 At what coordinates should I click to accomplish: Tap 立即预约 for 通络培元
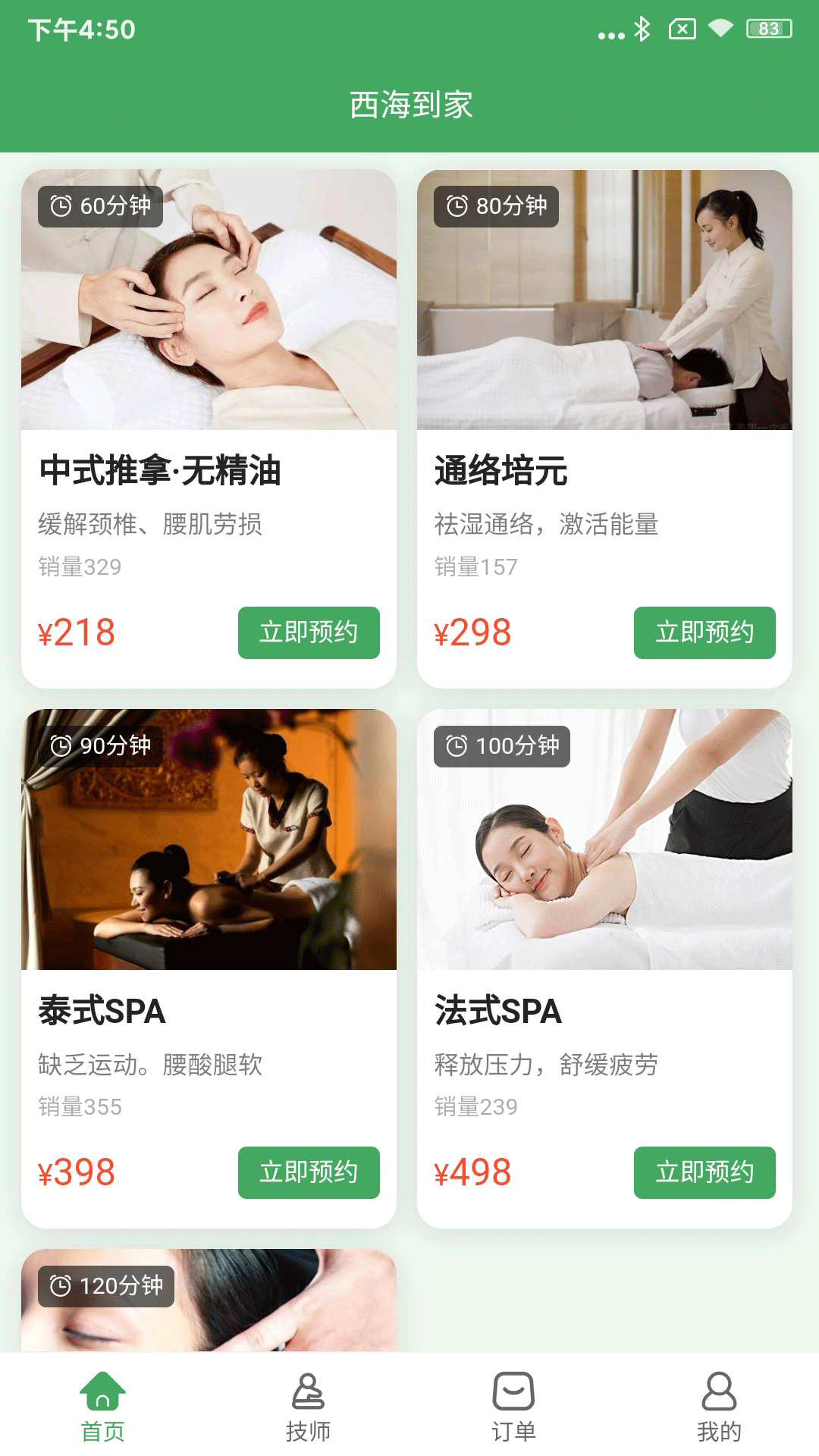point(704,632)
